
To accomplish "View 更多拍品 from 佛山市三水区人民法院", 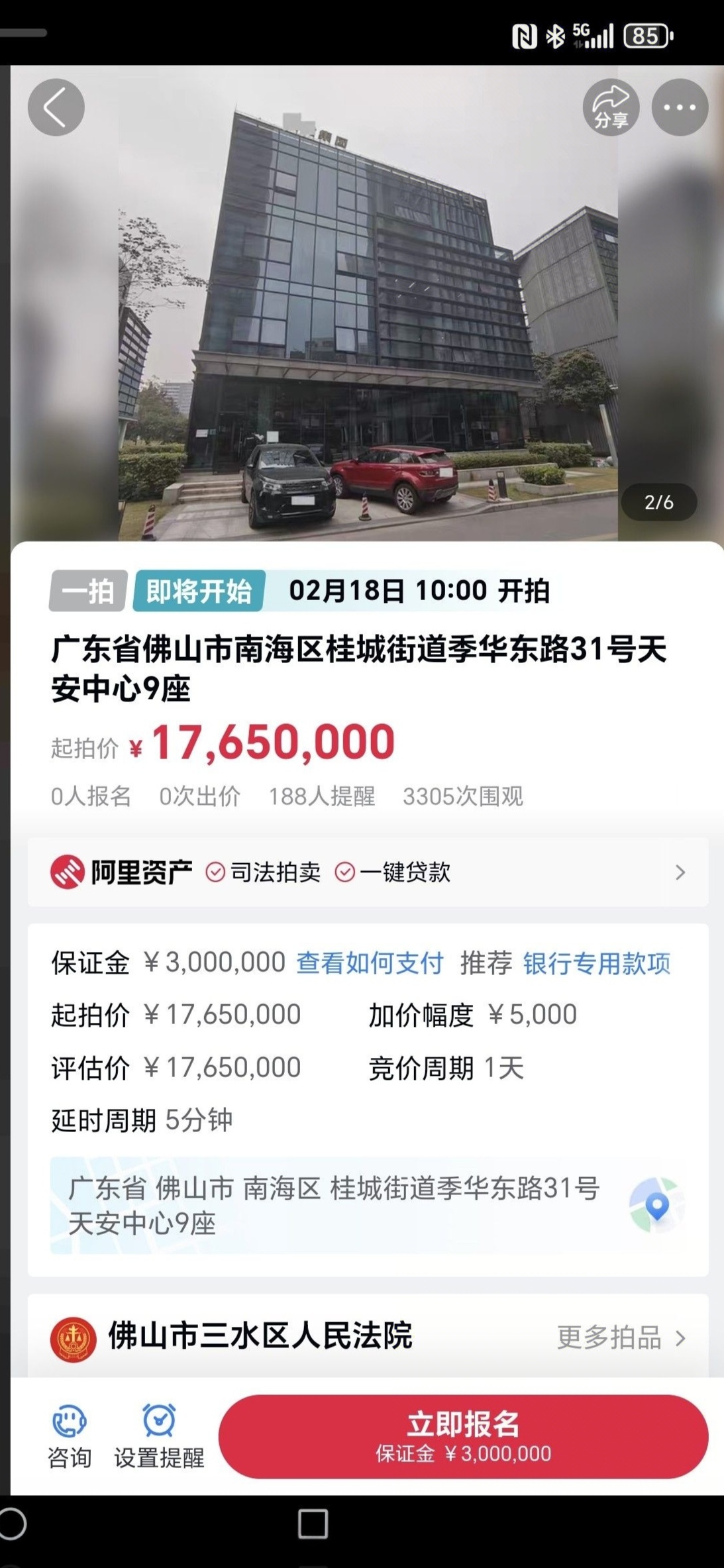I will (620, 1337).
